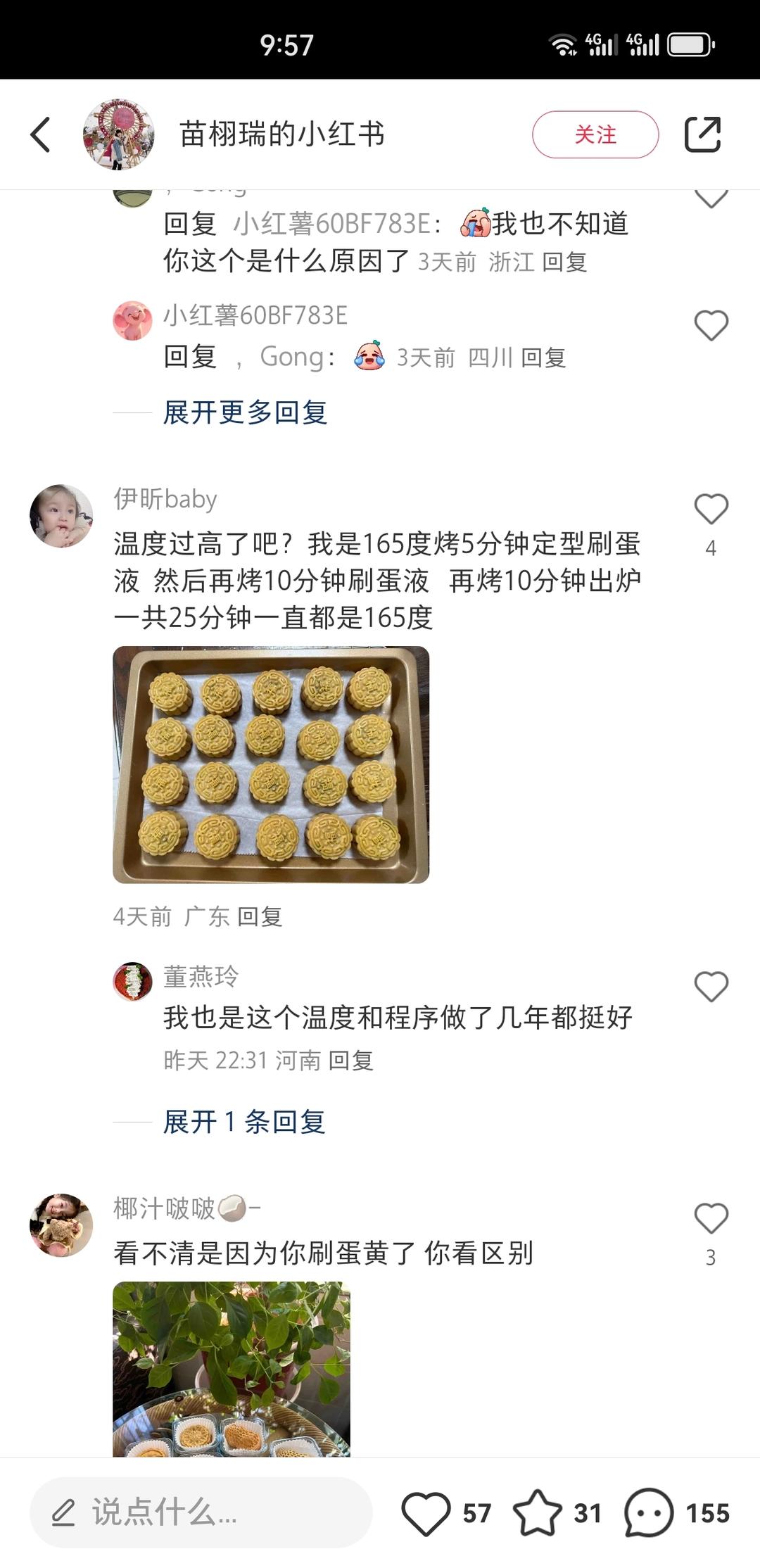The image size is (760, 1568).
Task: Like 椰汁啵啵's comment
Action: pyautogui.click(x=711, y=1219)
